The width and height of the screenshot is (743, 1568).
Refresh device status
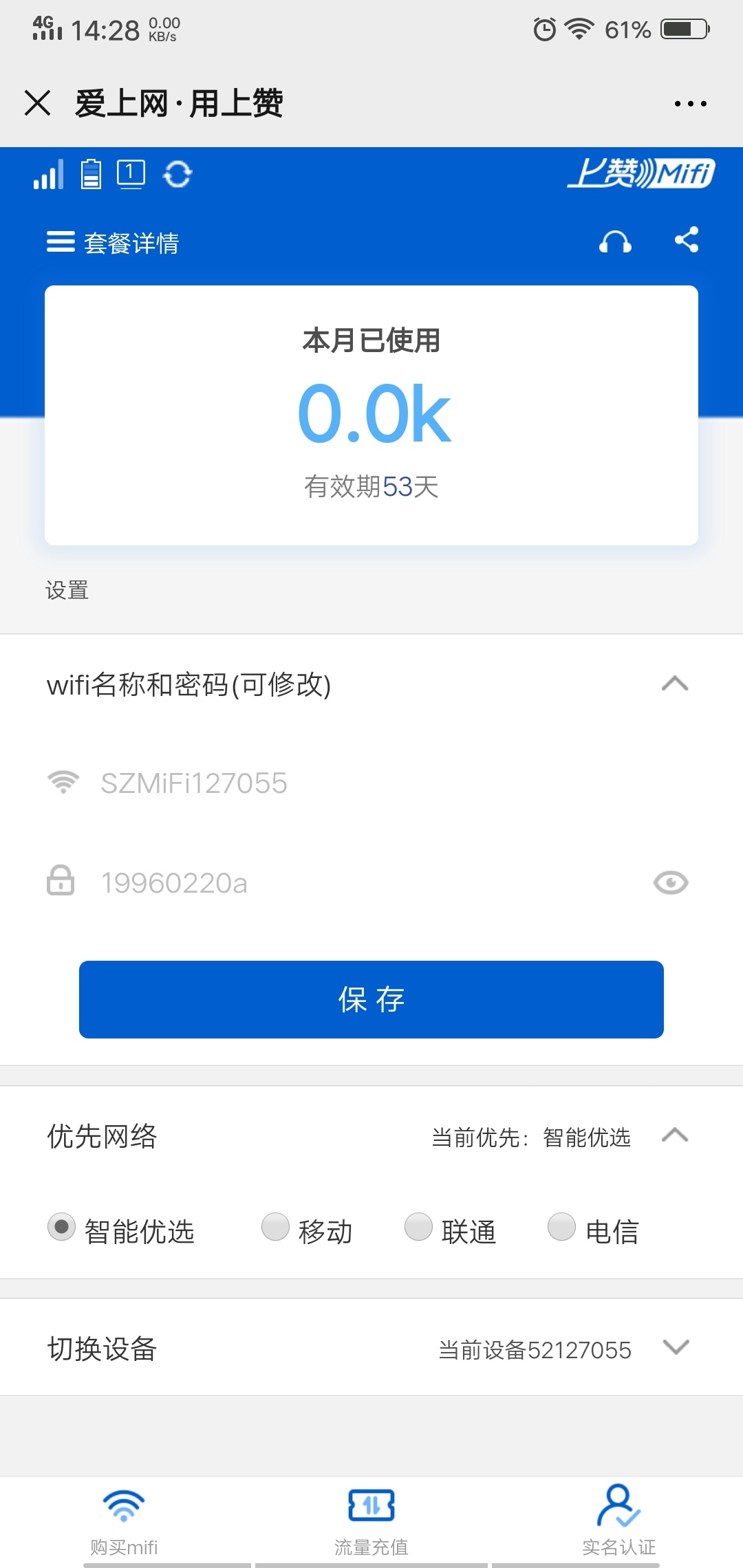pyautogui.click(x=177, y=174)
